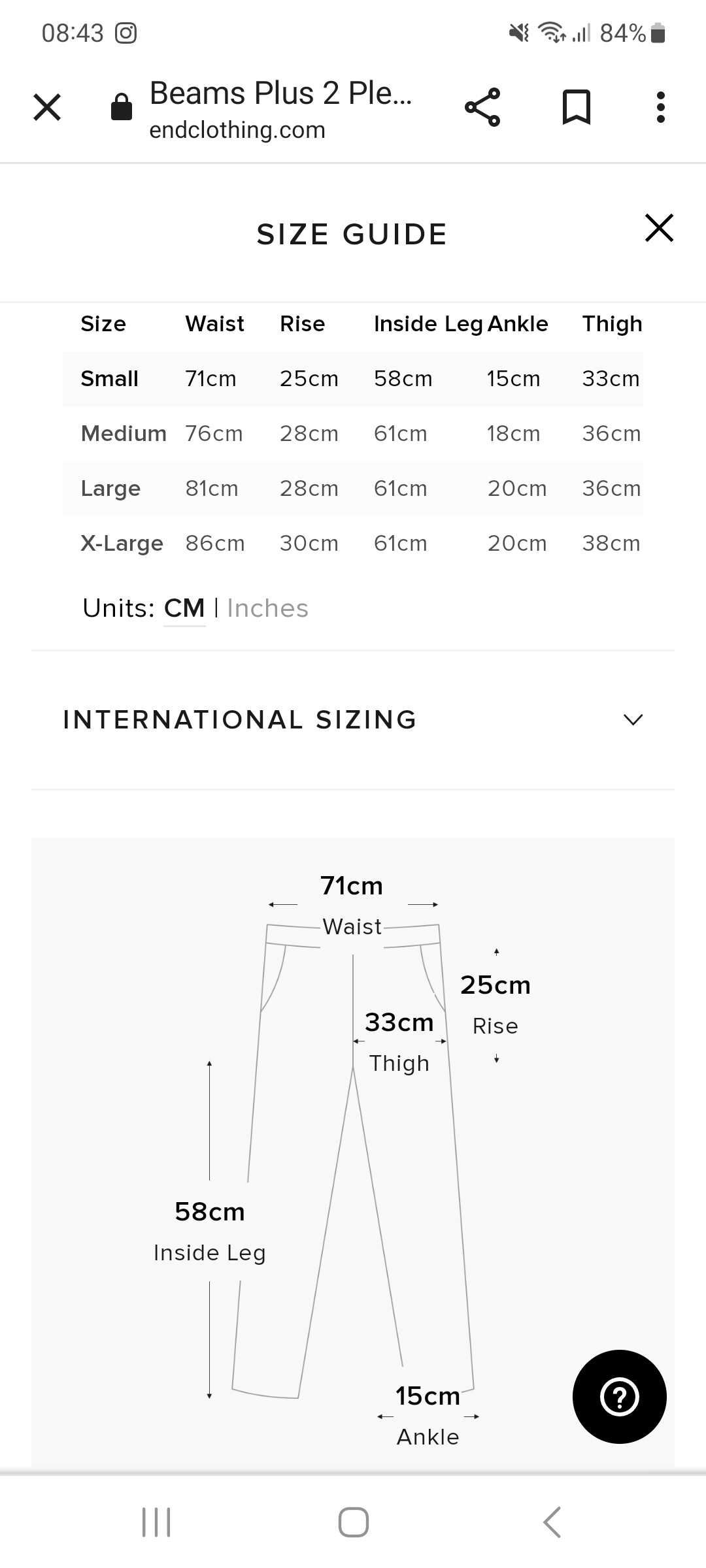Go back using system navigation
This screenshot has height=1568, width=706.
(552, 1522)
